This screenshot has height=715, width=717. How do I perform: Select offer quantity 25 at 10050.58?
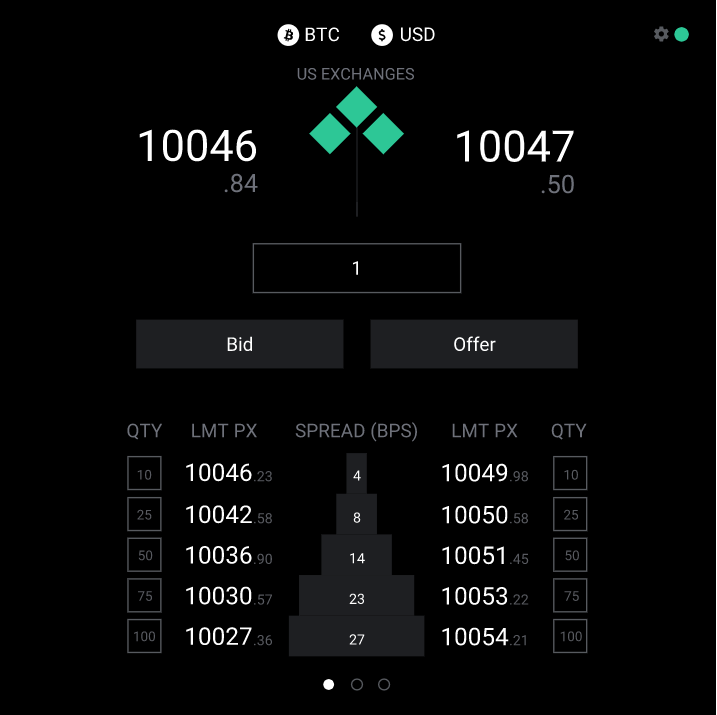(570, 515)
